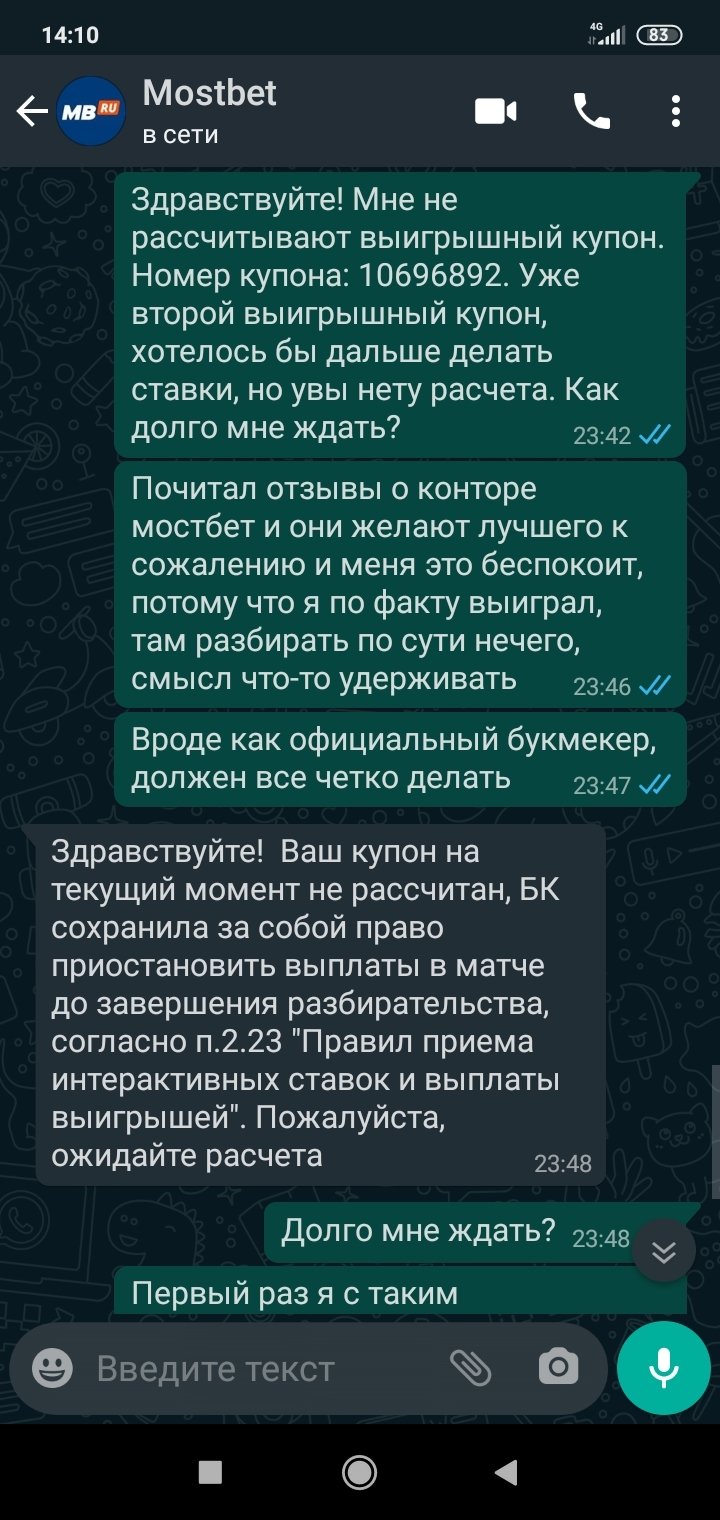
Task: Open the recent apps view
Action: tap(210, 1471)
